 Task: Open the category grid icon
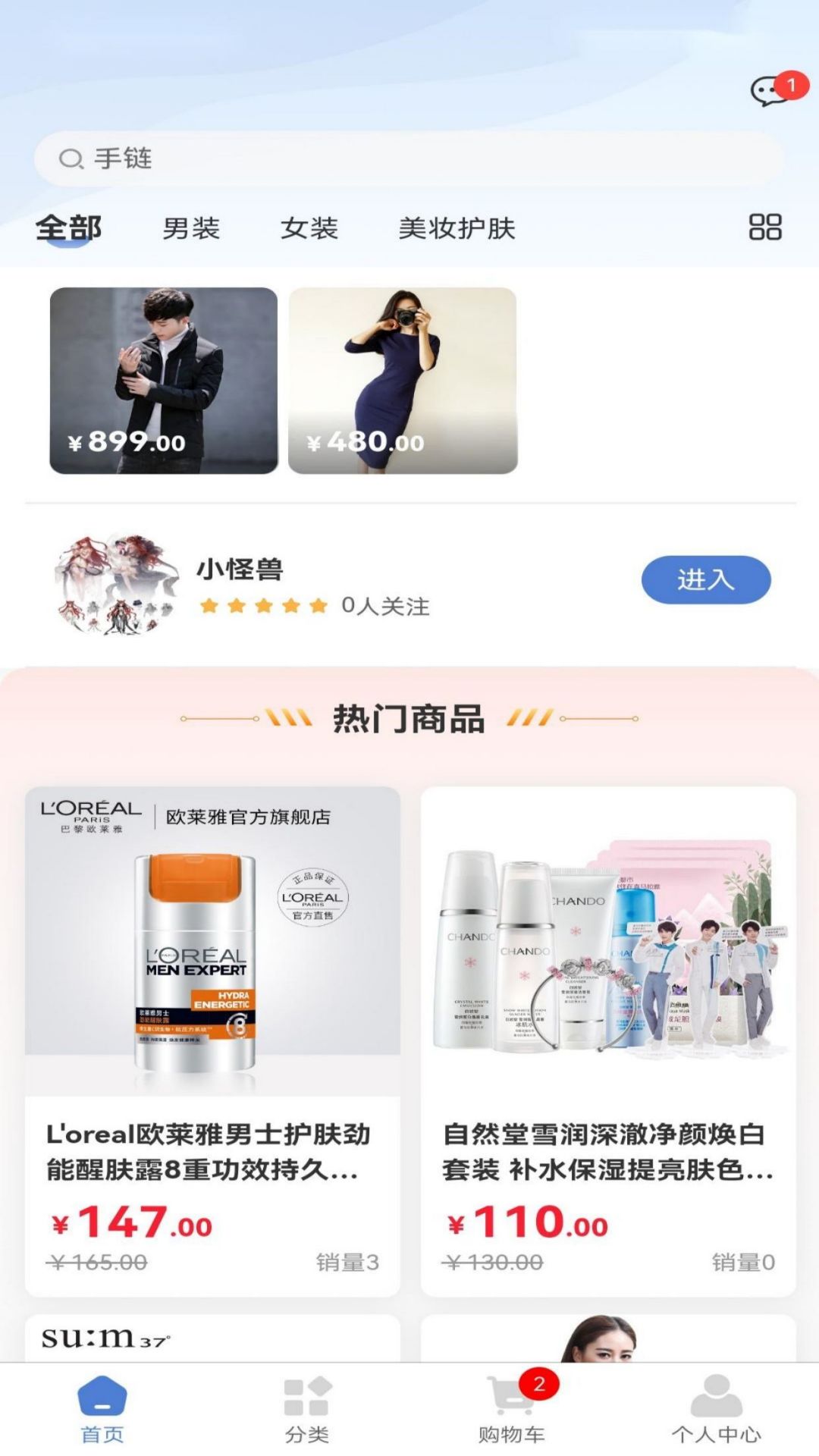pos(764,227)
